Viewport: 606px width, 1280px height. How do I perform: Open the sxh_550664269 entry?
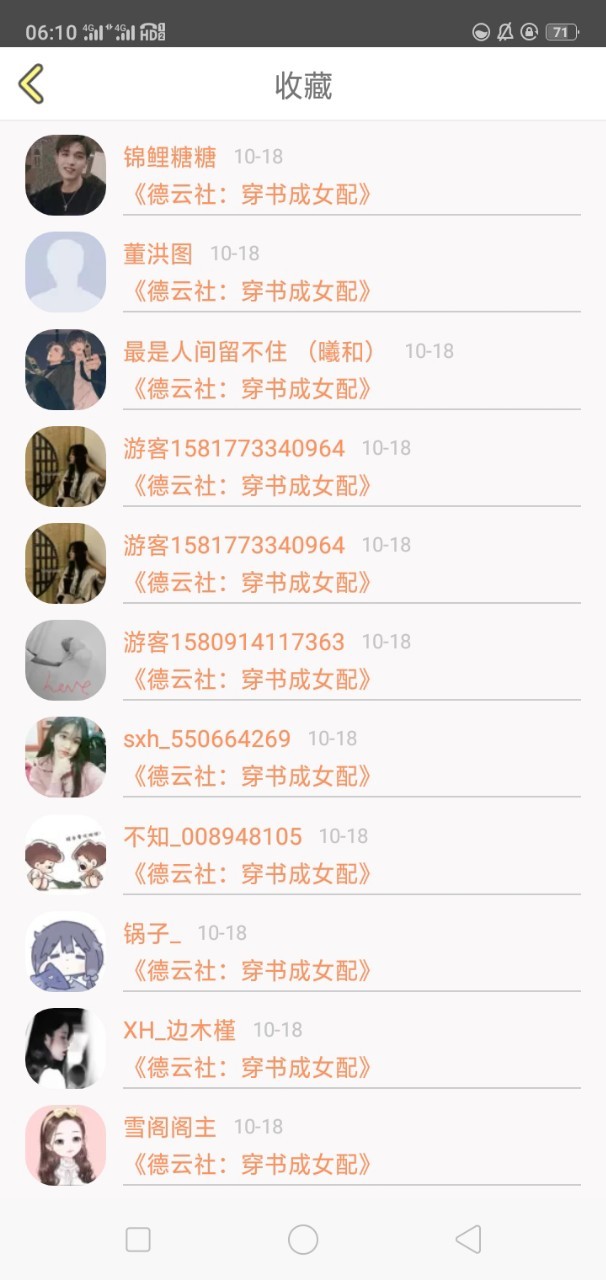(303, 757)
